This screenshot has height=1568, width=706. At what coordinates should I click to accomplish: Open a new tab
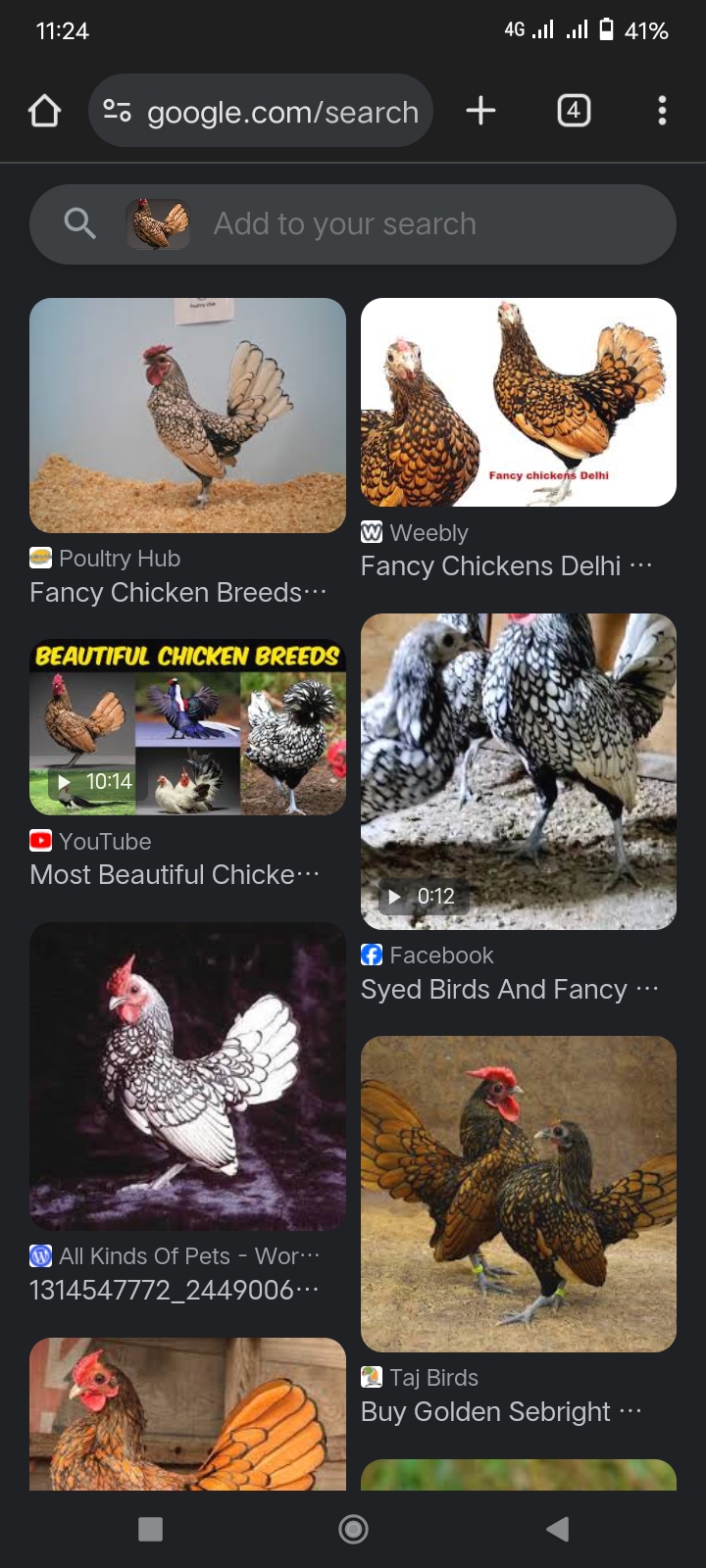coord(480,111)
